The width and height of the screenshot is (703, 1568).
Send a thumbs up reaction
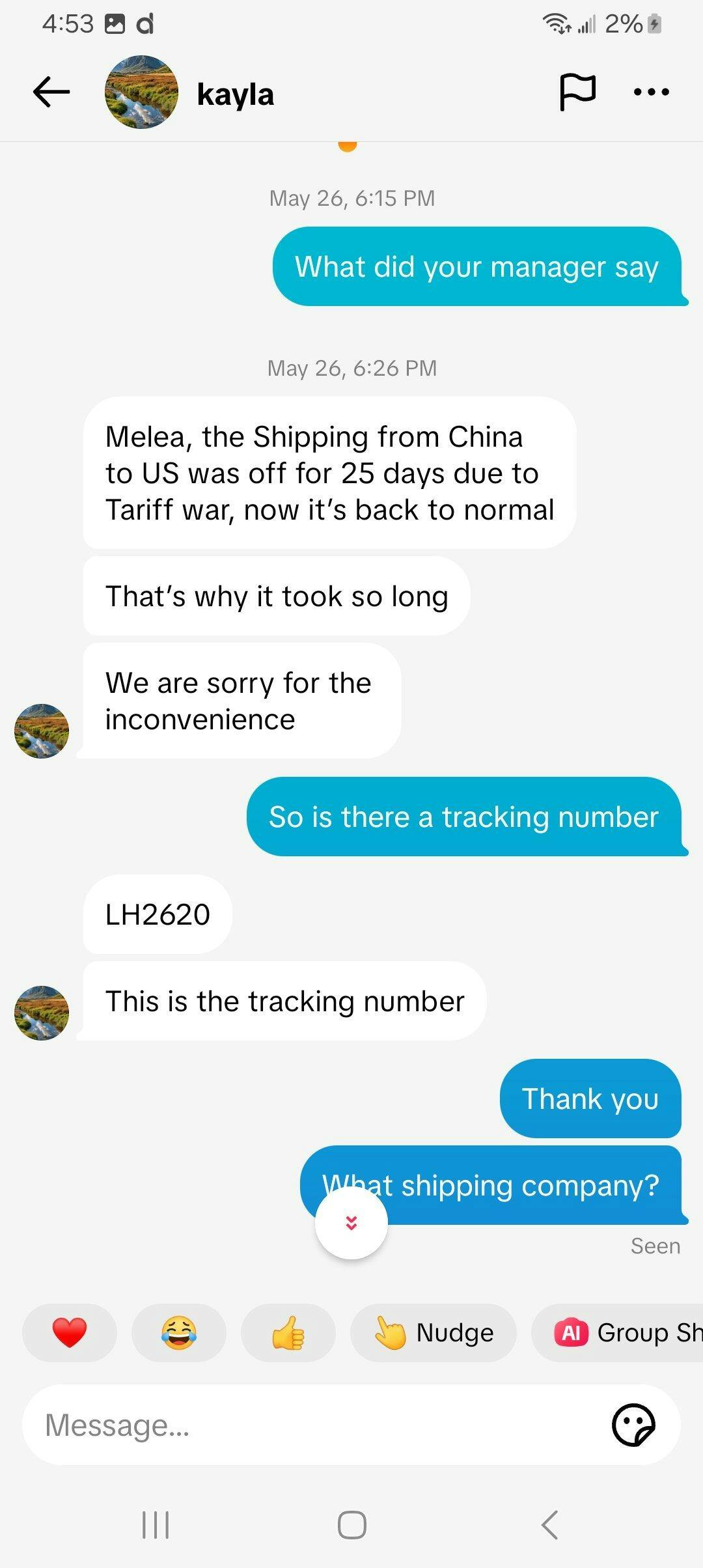click(x=288, y=1332)
